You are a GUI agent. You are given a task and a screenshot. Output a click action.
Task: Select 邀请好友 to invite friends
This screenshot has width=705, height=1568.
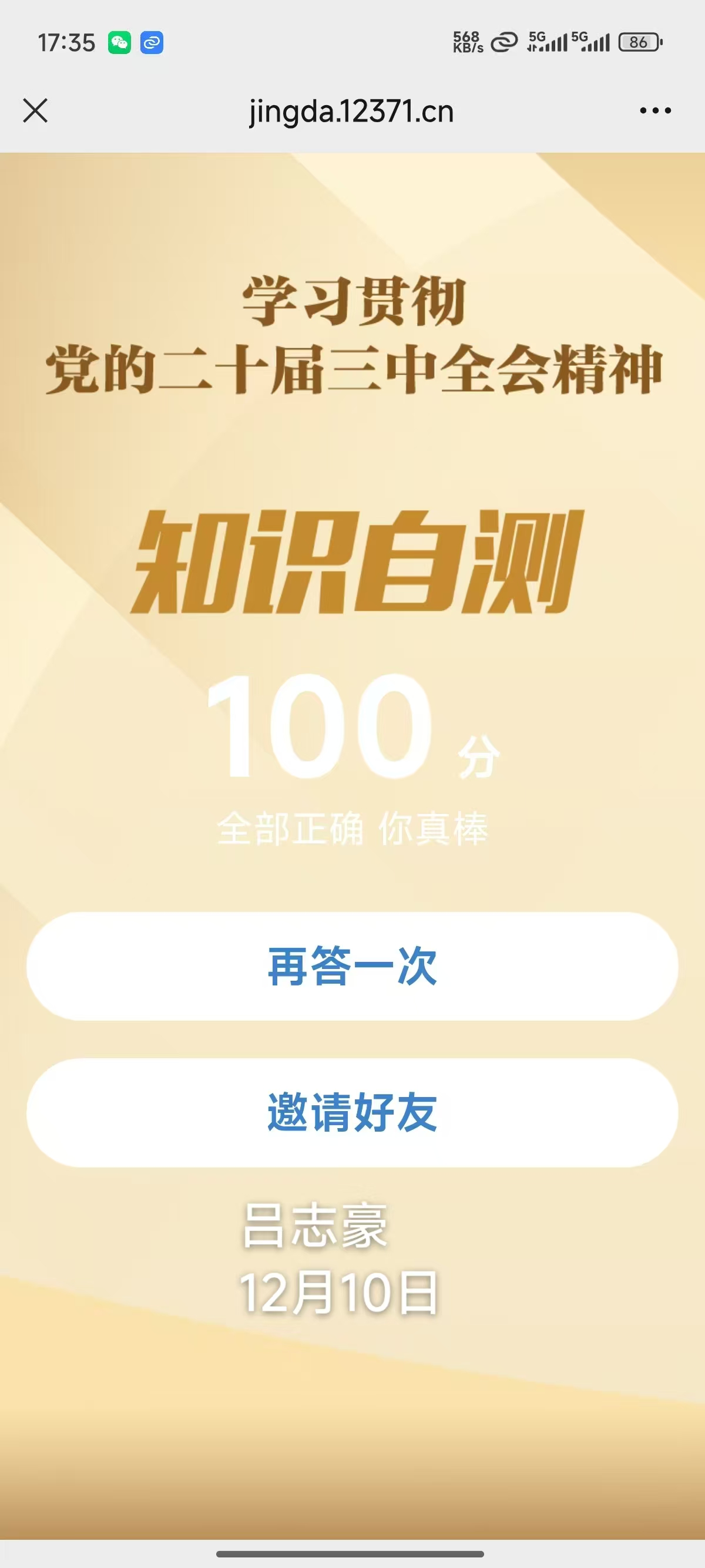point(352,1112)
